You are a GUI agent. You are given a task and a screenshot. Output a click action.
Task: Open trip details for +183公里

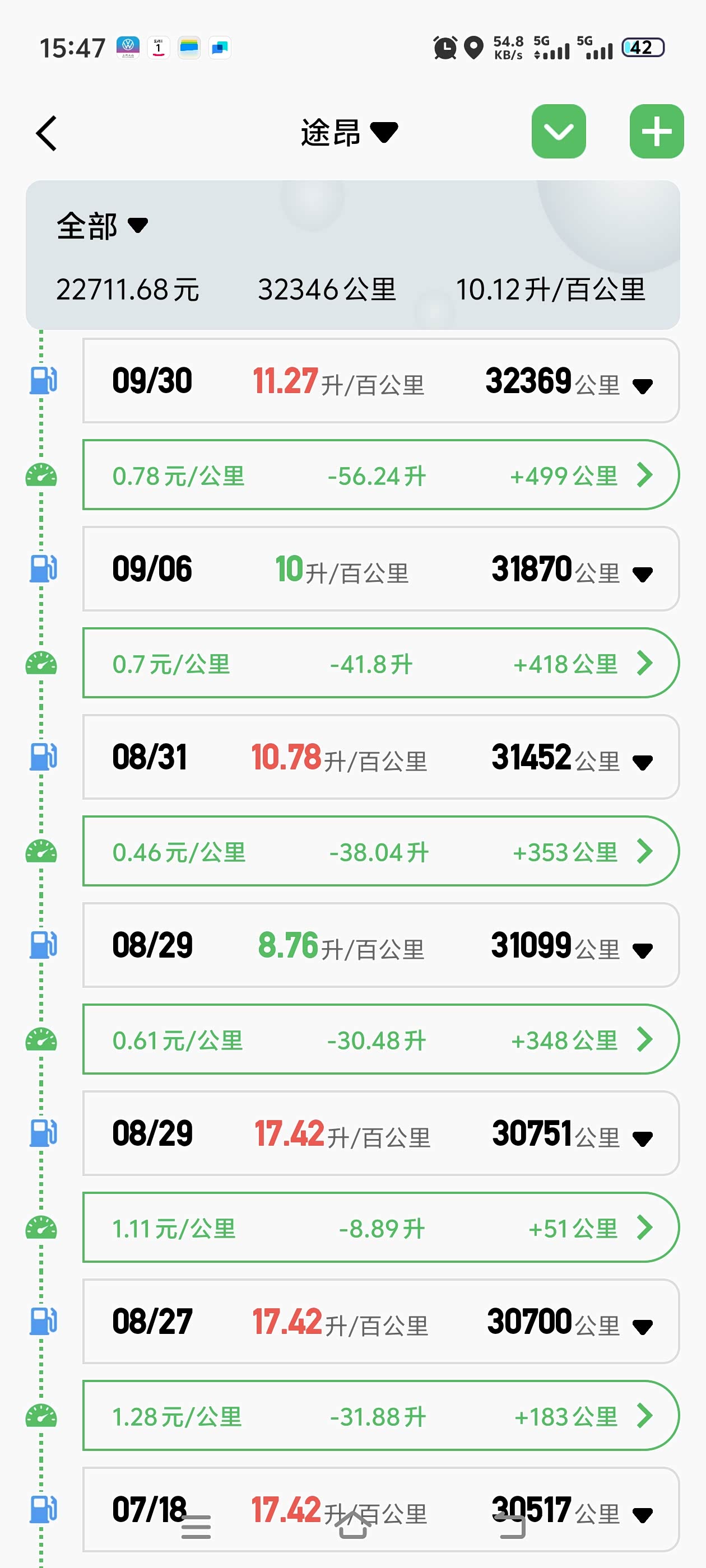pos(644,1415)
